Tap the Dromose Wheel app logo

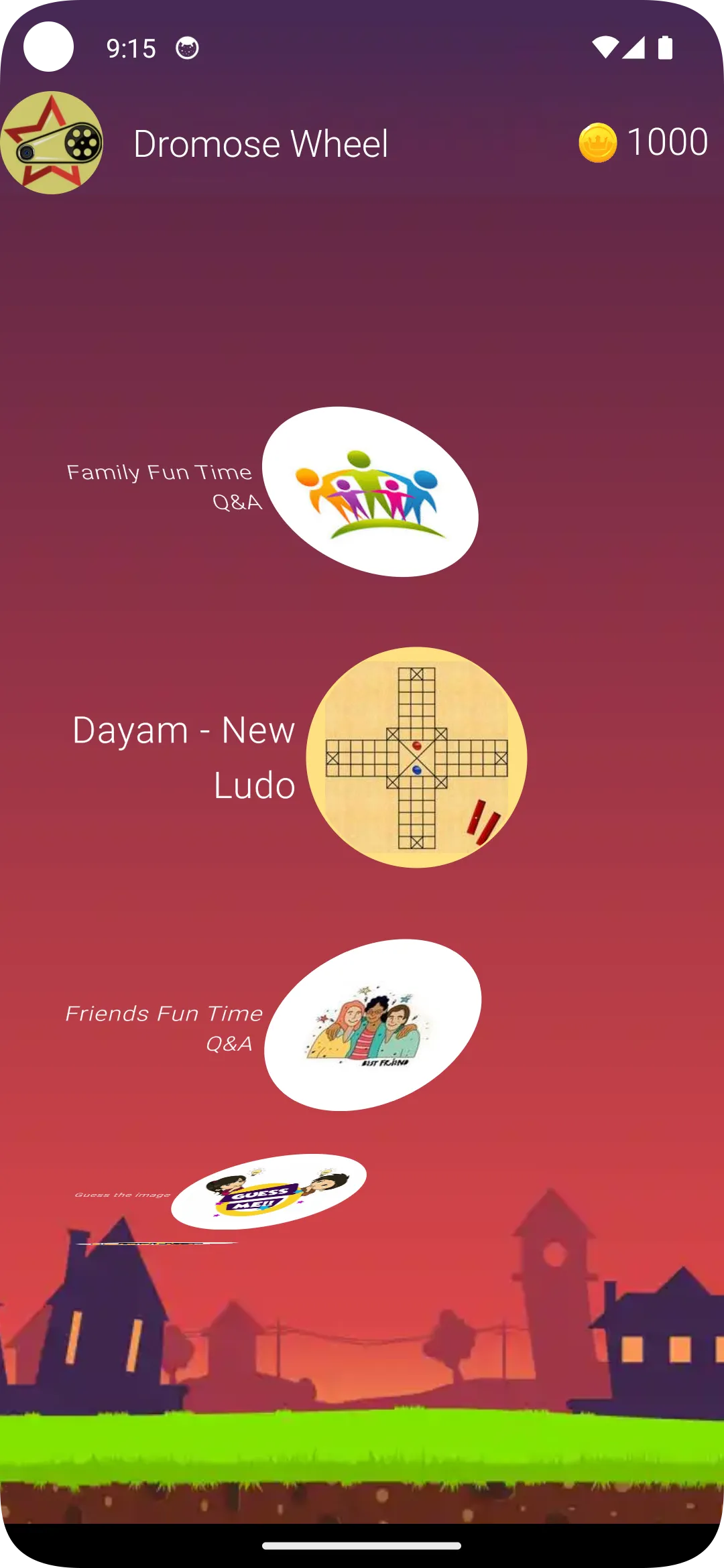(52, 143)
